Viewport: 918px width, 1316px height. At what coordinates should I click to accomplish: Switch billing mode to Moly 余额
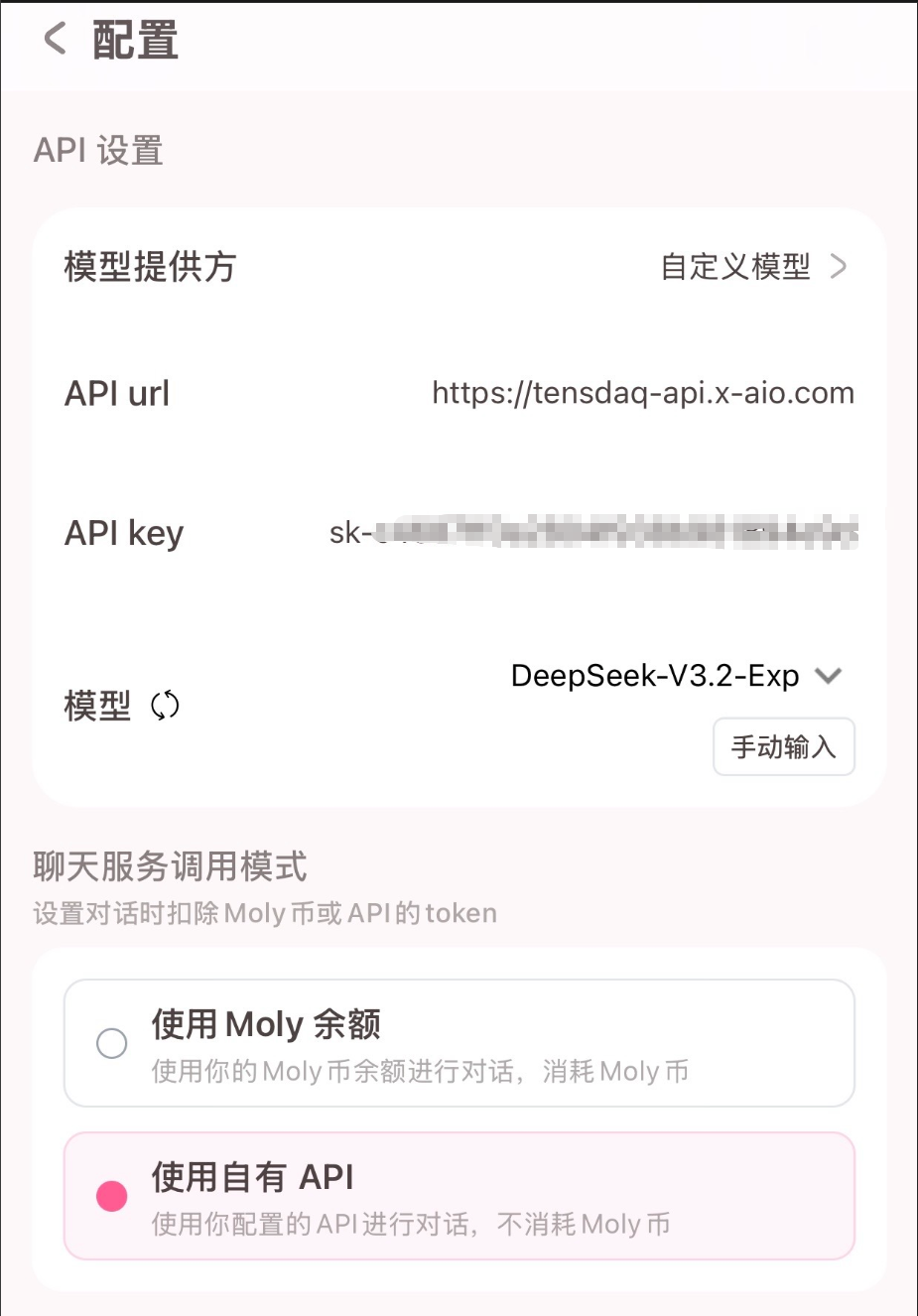click(111, 1043)
